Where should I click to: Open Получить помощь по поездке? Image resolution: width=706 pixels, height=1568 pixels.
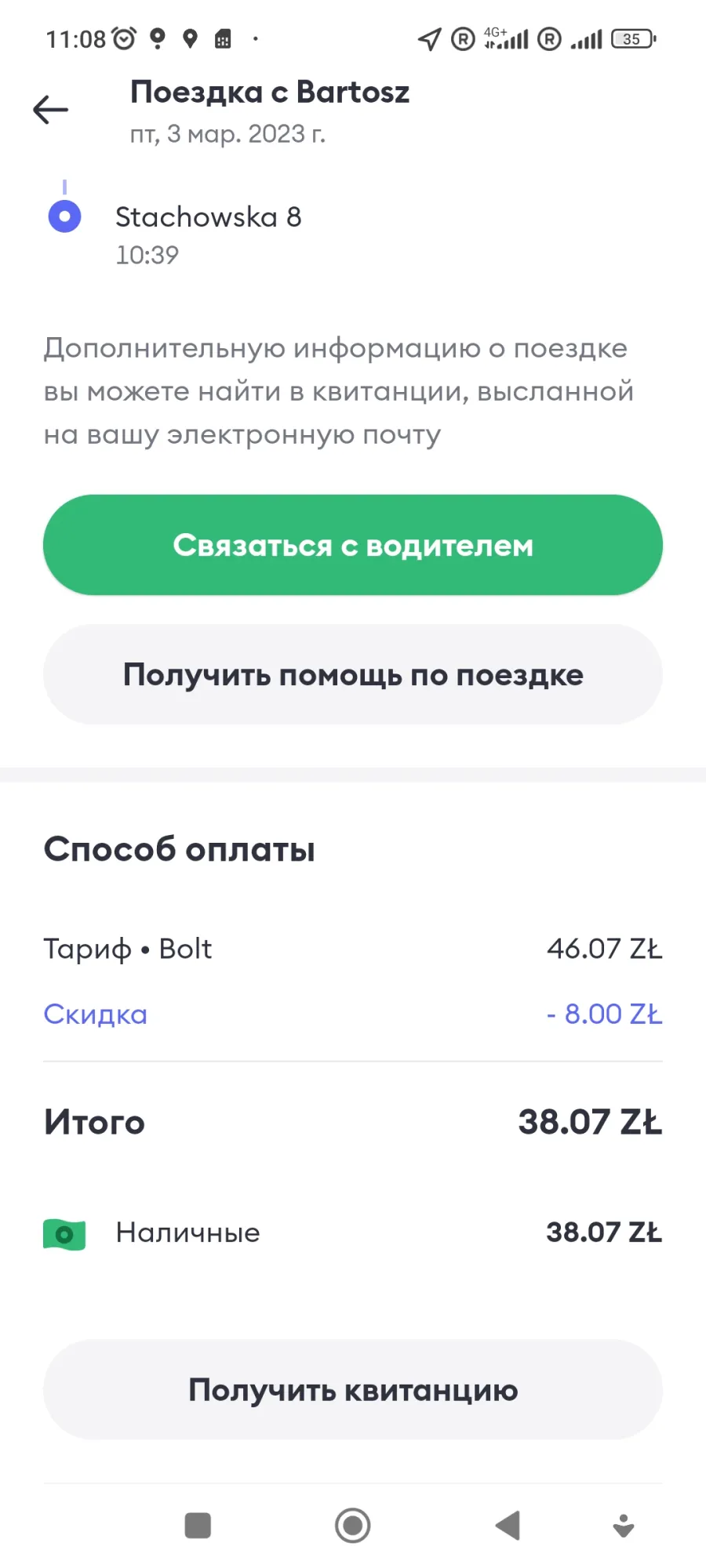[x=353, y=674]
